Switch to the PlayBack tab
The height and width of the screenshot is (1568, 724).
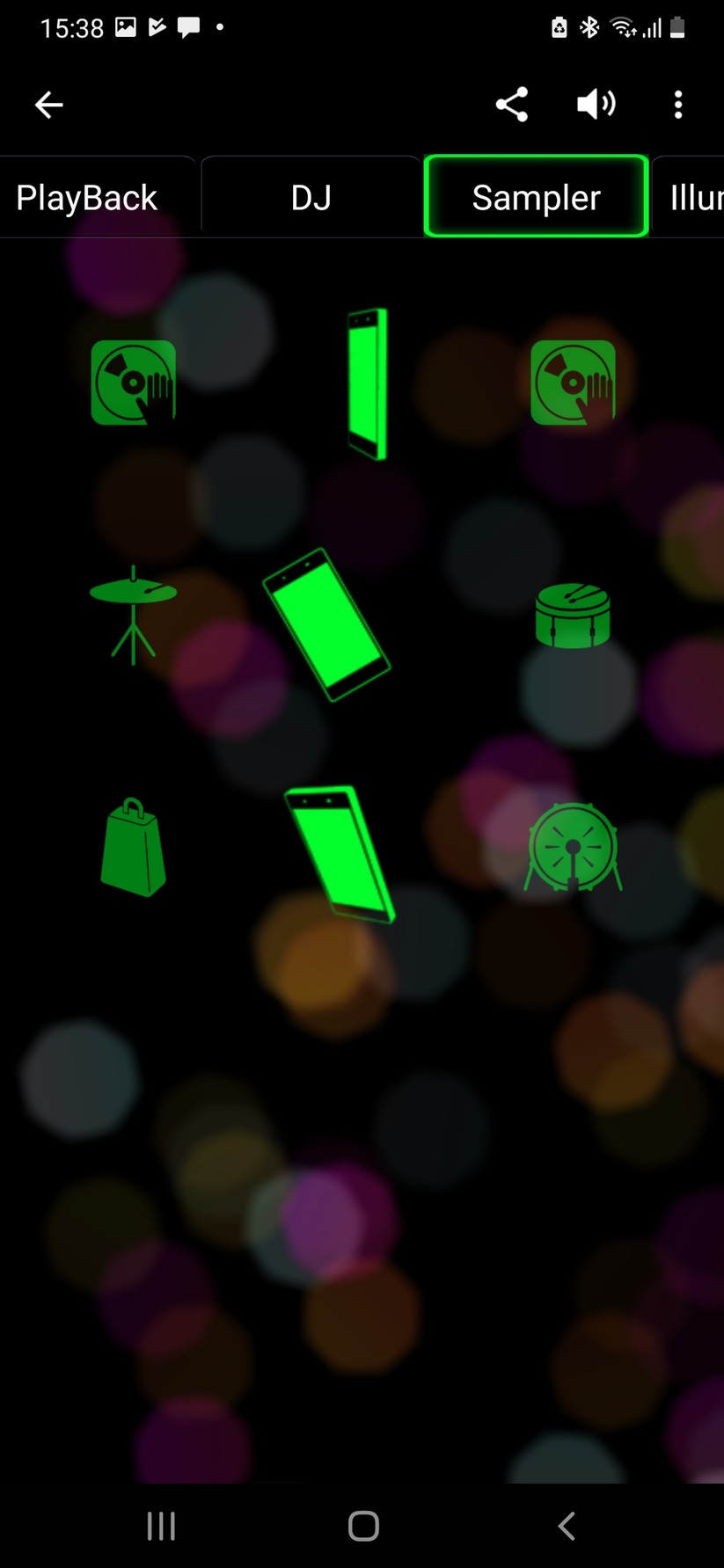coord(88,198)
